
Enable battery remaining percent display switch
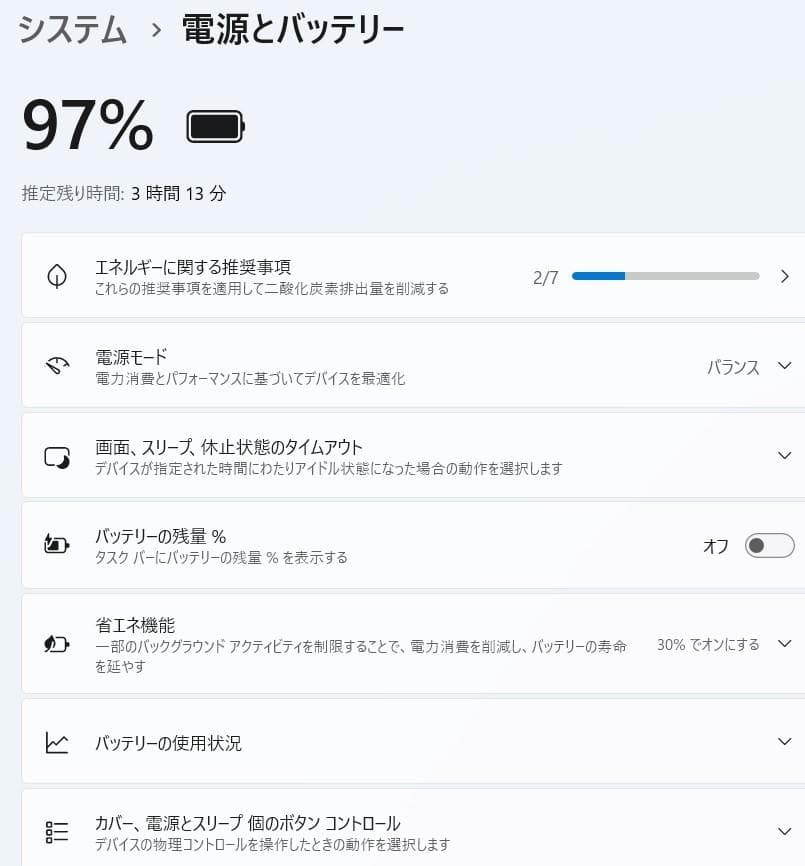click(x=768, y=545)
